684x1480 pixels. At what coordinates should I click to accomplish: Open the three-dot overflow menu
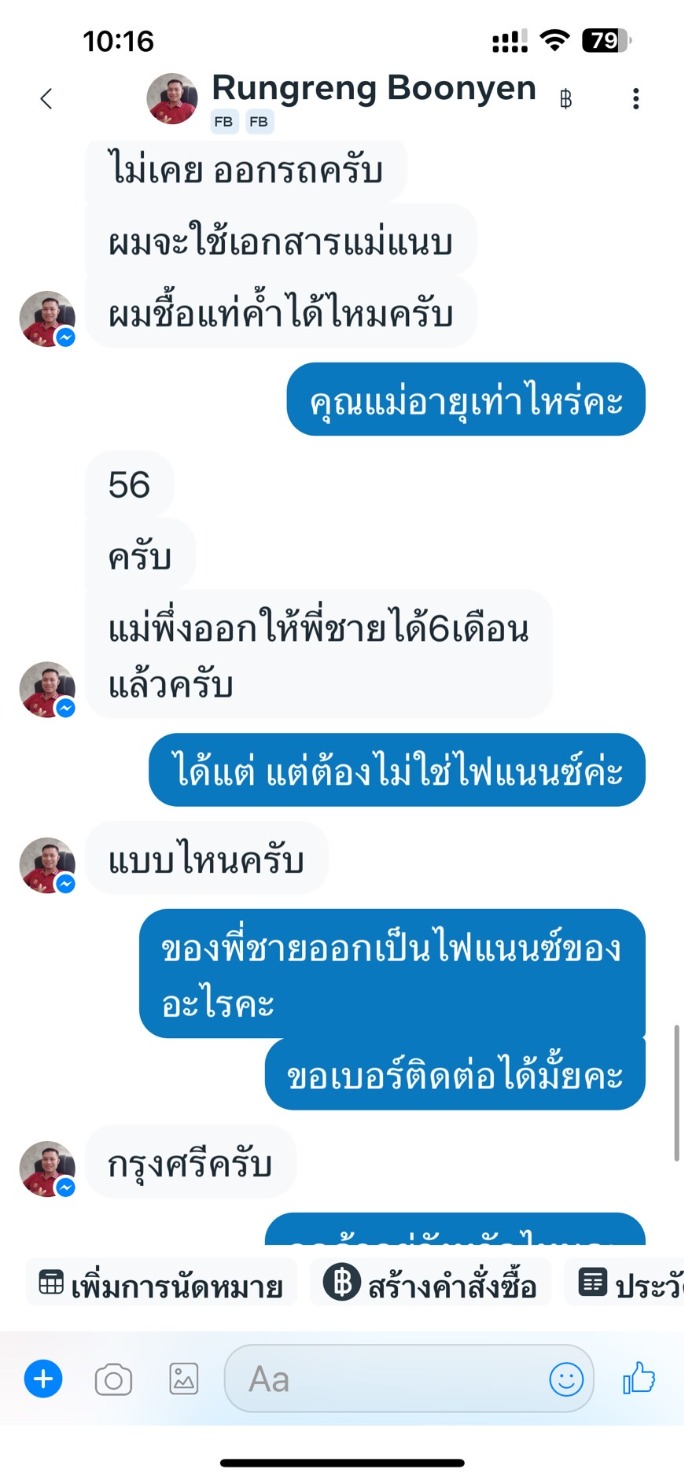pyautogui.click(x=636, y=98)
